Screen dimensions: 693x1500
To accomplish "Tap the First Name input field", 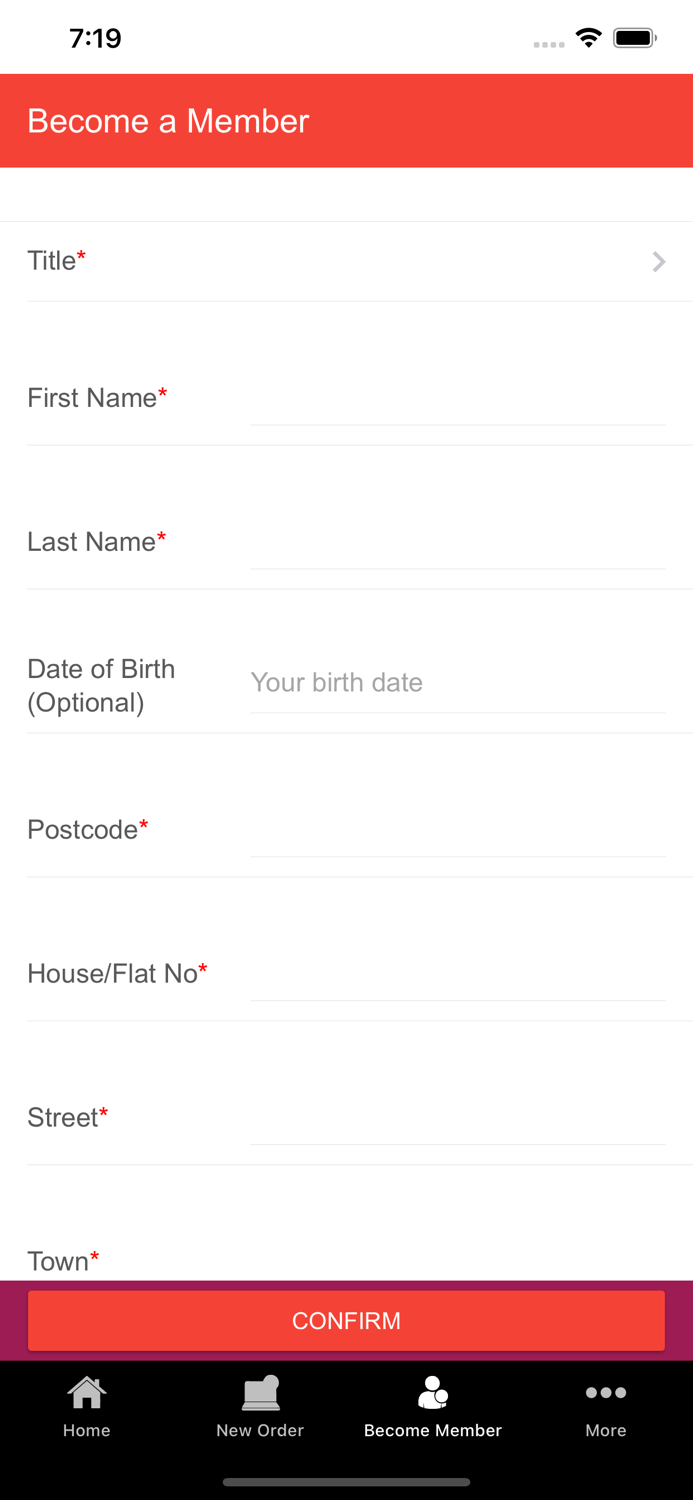I will (457, 400).
